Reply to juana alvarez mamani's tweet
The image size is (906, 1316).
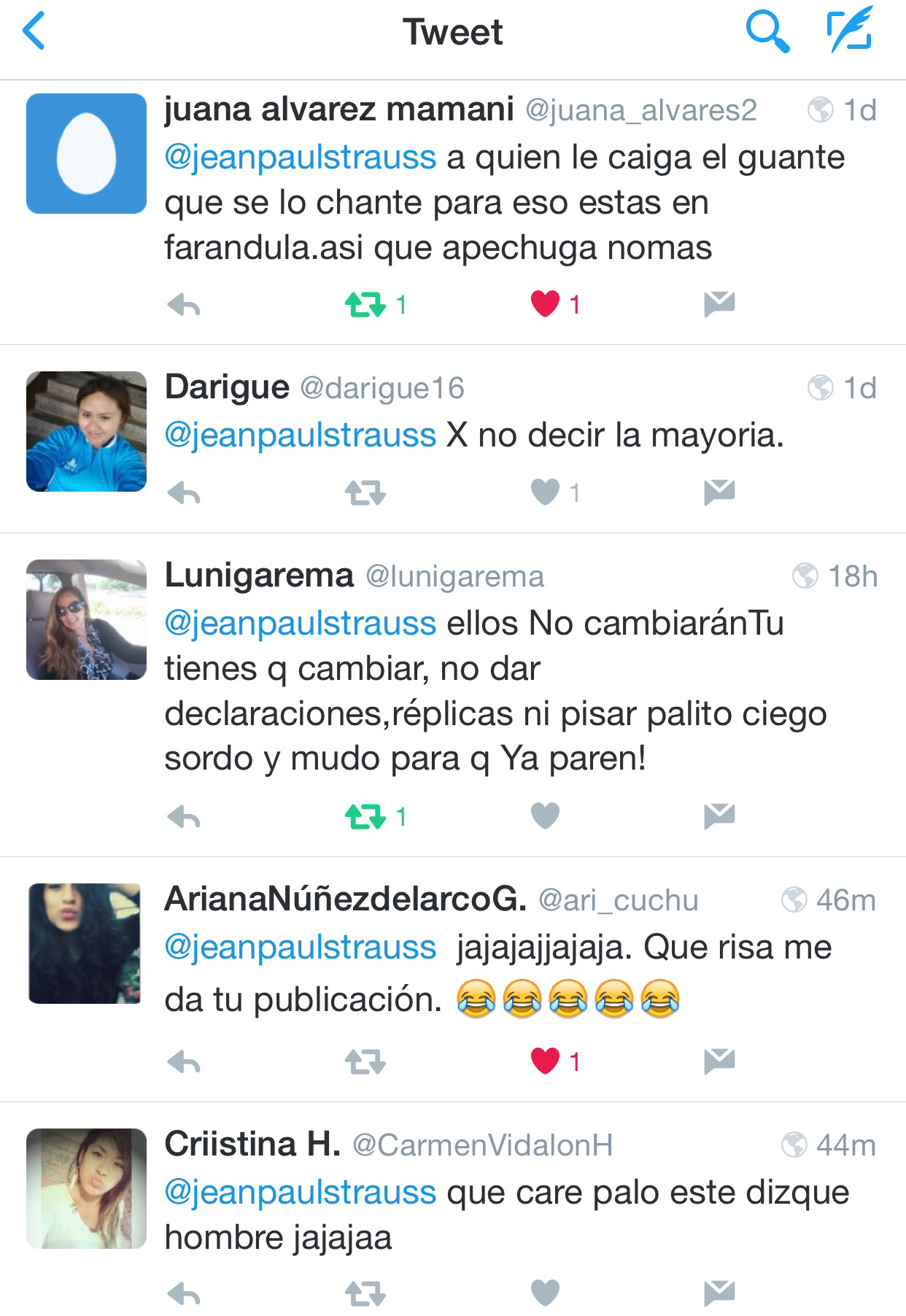coord(184,305)
